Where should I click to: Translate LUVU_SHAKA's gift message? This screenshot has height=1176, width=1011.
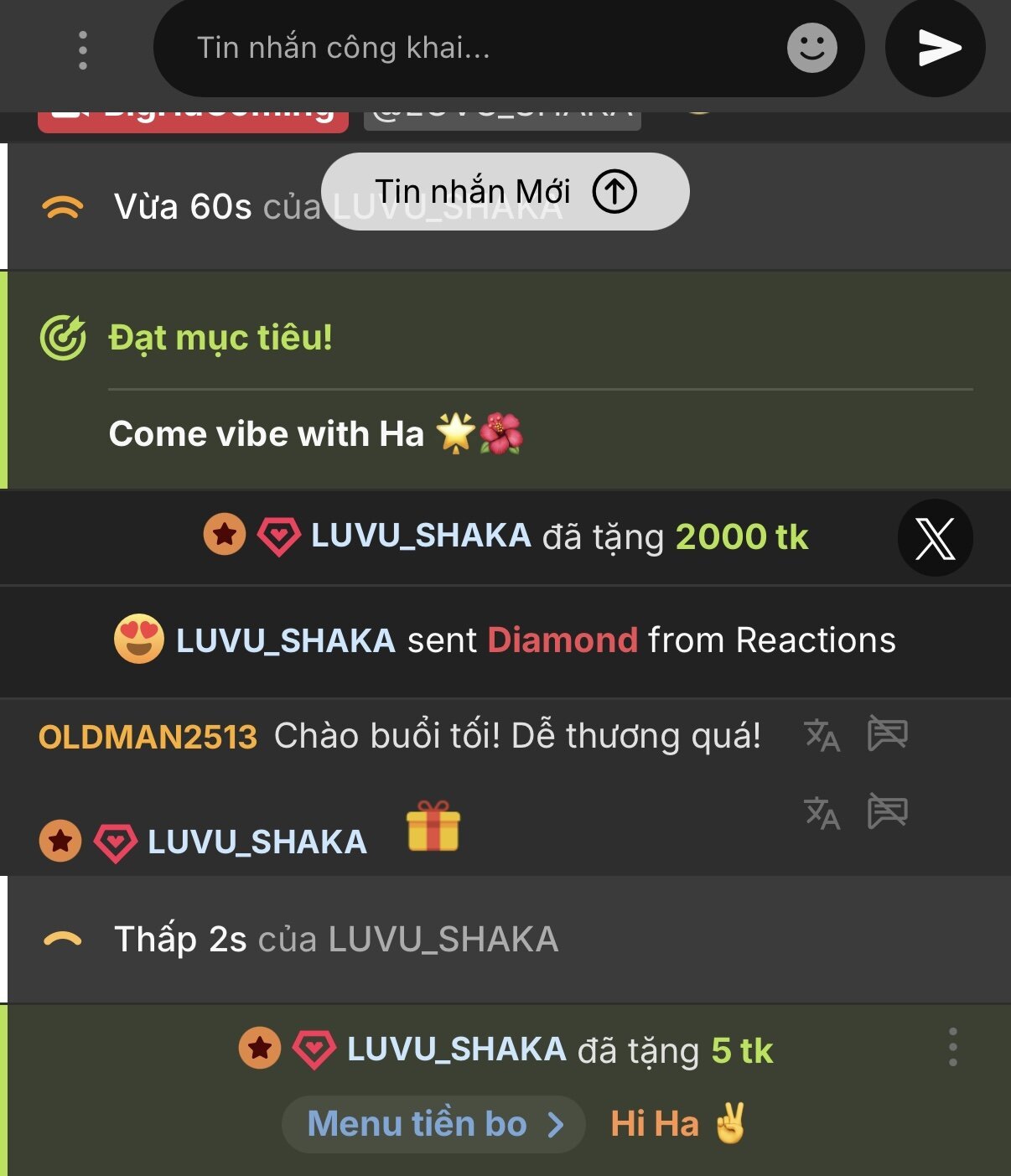click(x=822, y=812)
